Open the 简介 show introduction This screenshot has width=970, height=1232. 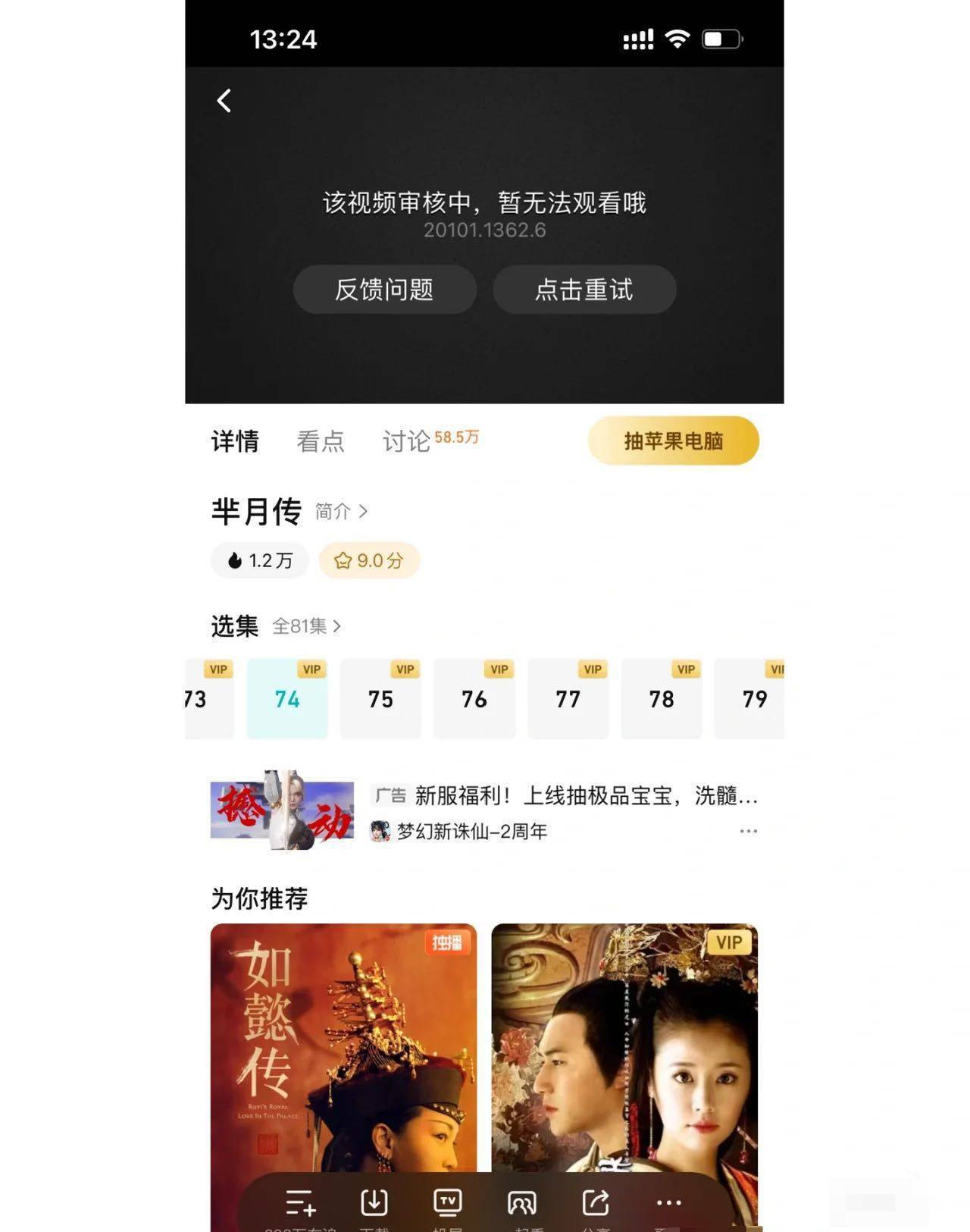pyautogui.click(x=341, y=512)
